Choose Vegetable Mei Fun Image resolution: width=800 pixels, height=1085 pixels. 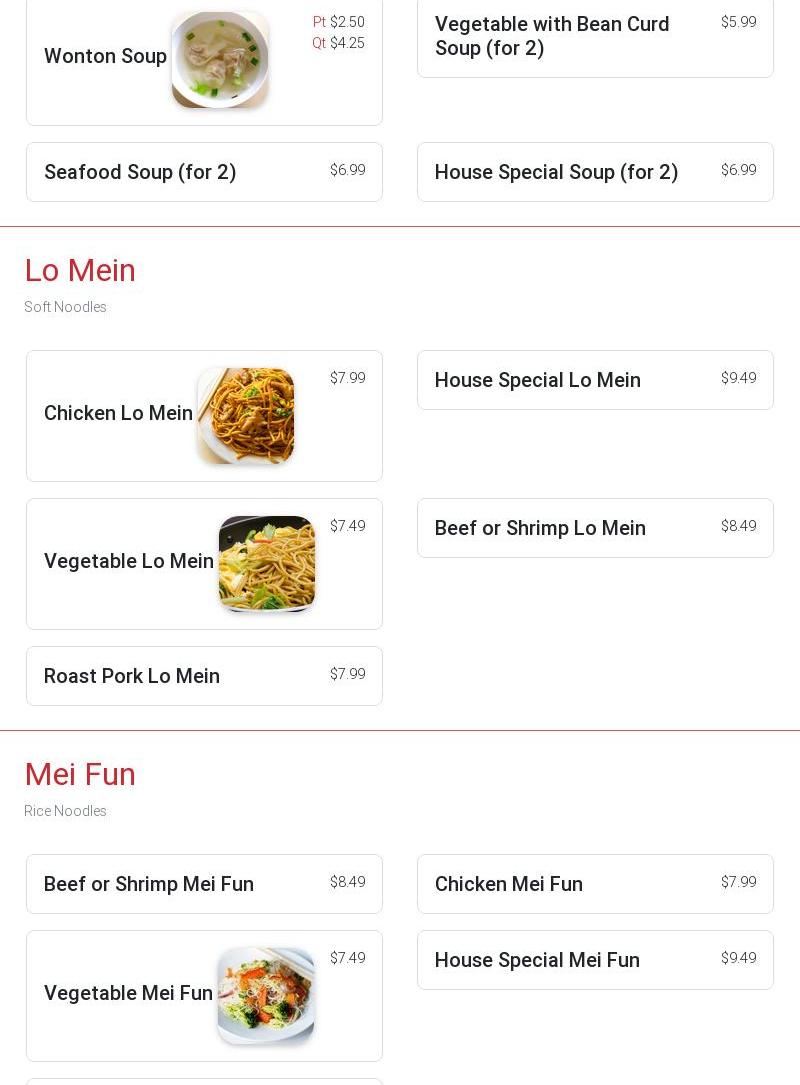point(129,994)
